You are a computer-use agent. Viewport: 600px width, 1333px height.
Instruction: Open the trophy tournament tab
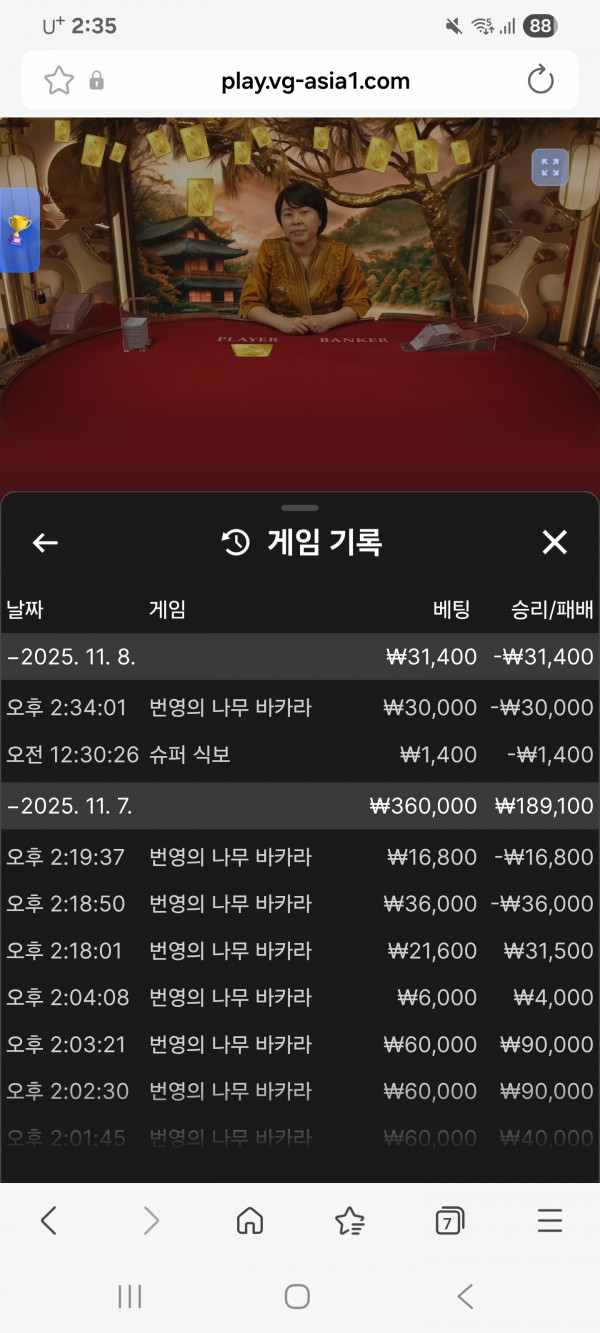coord(19,230)
